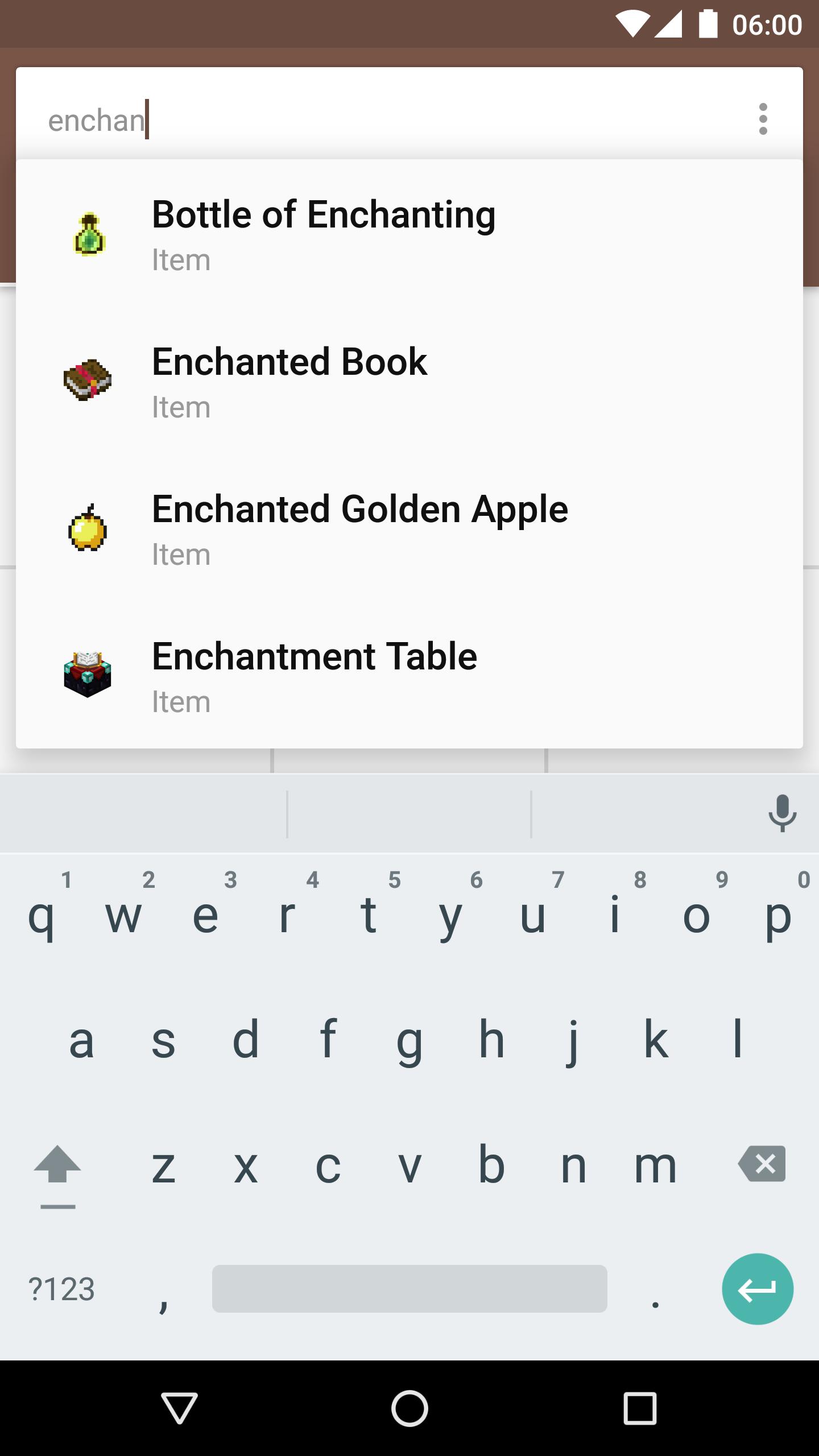This screenshot has height=1456, width=819.
Task: Open the Enchanted Book item
Action: [408, 382]
